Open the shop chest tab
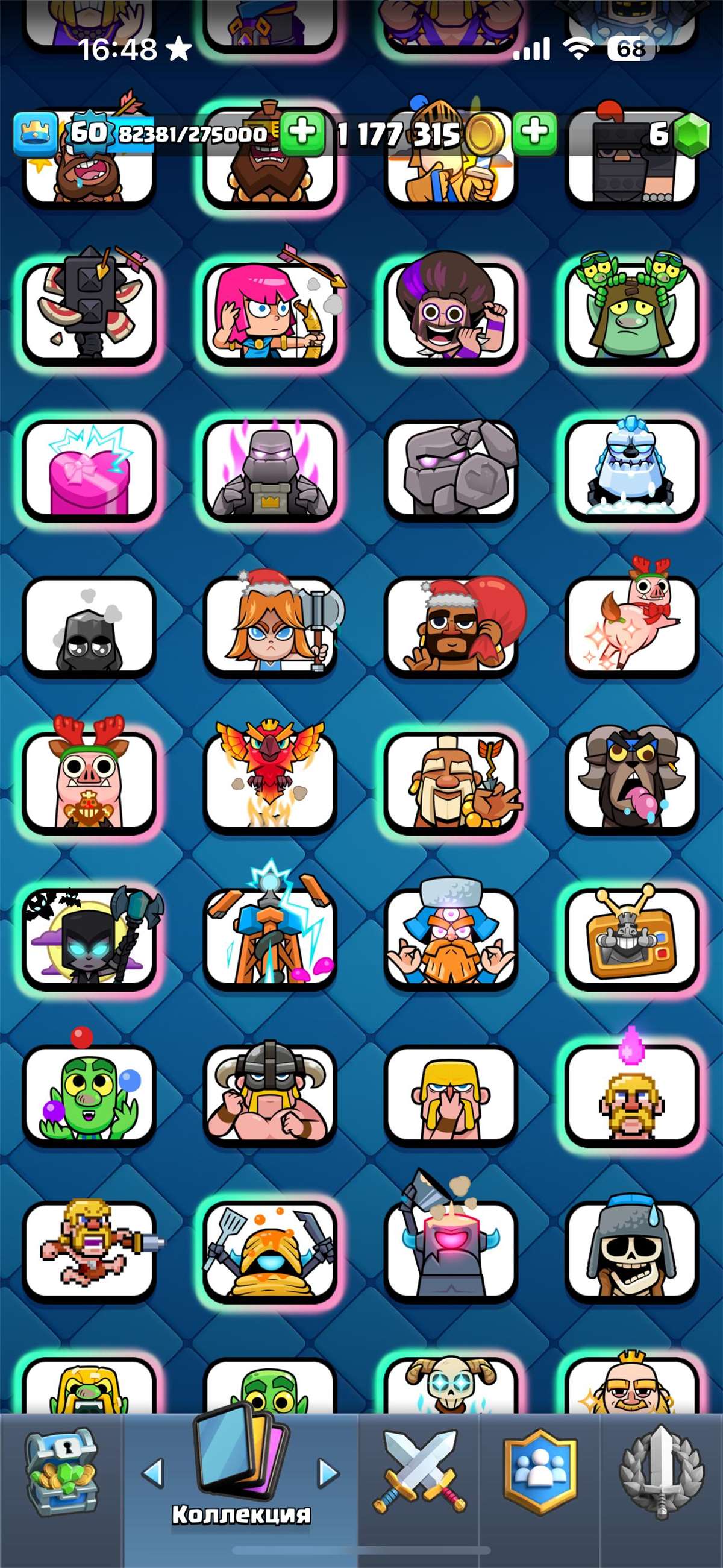The image size is (723, 1568). pos(61,1471)
